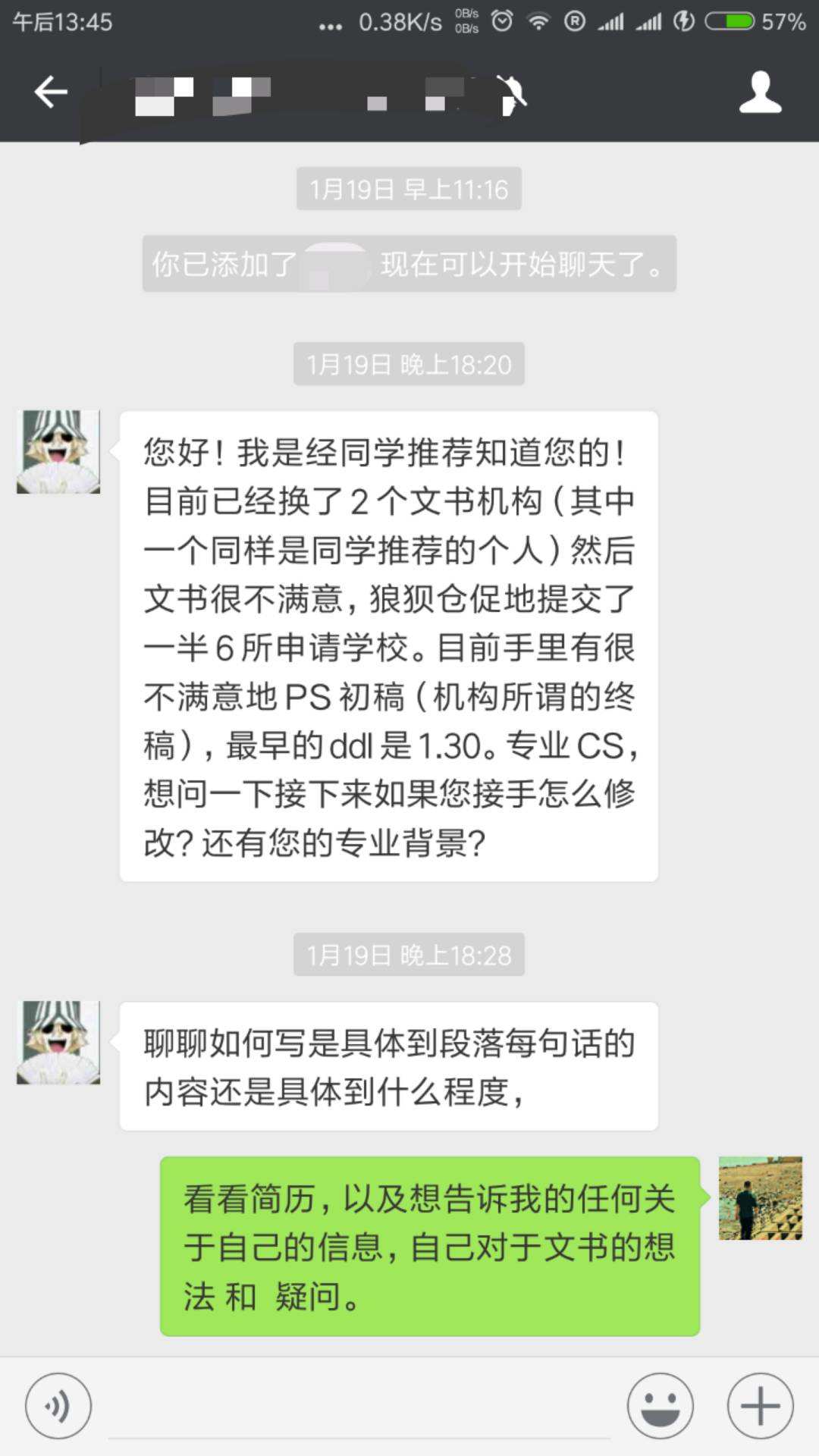Tap contact avatar beside the 聊聊如何写 message

pyautogui.click(x=58, y=1042)
